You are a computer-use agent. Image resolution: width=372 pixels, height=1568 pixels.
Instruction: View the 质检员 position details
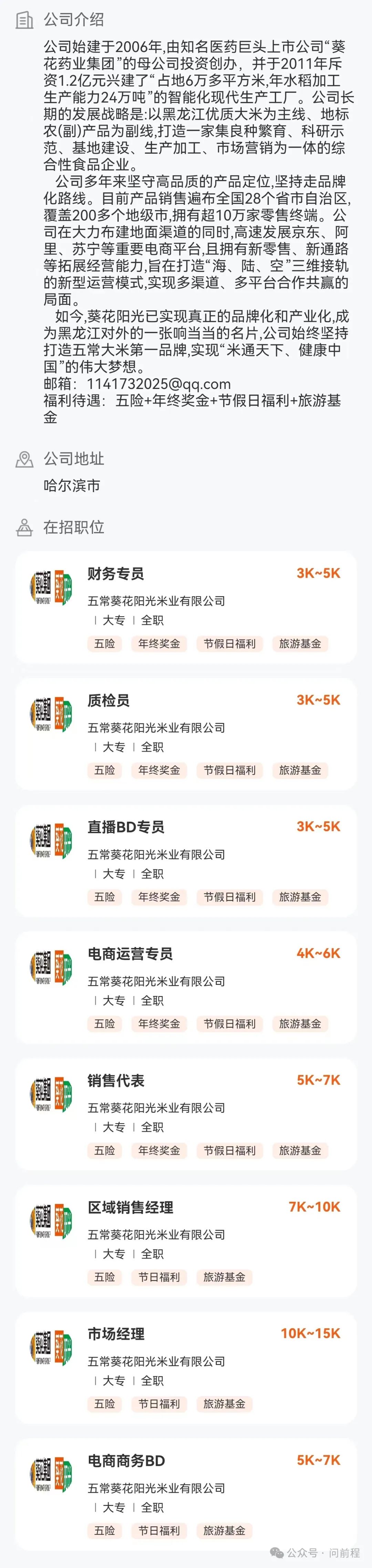tap(108, 701)
